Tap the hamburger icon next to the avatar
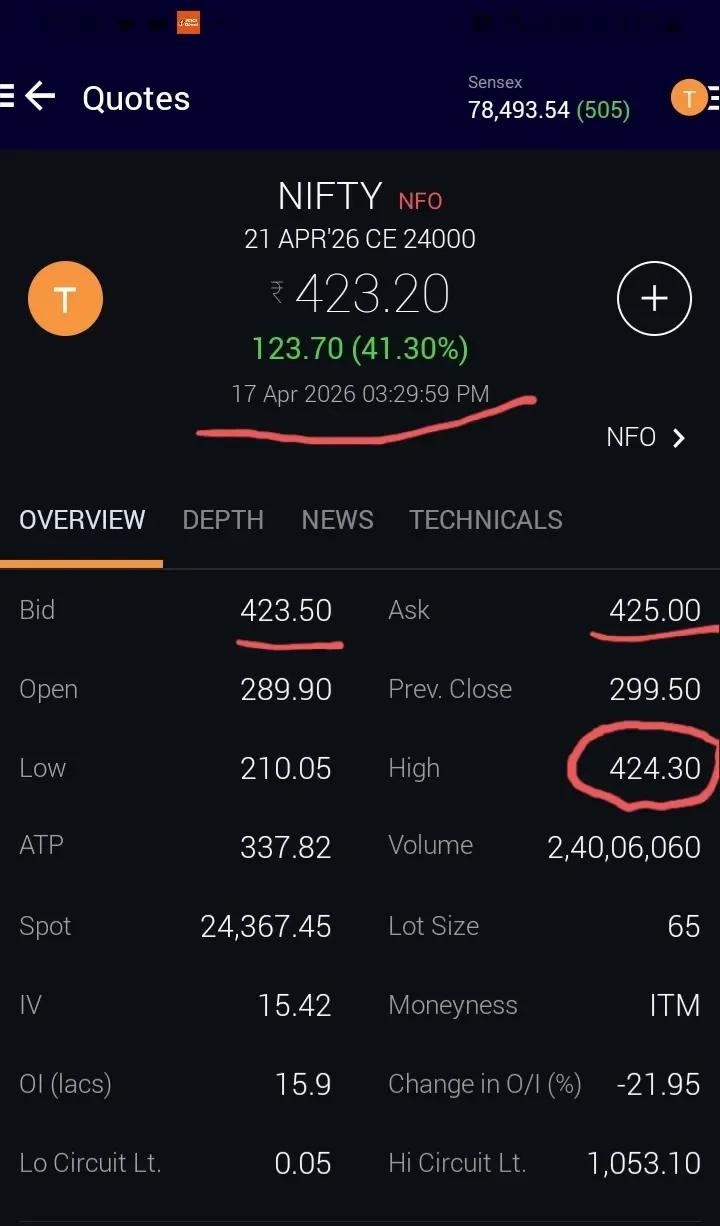 point(716,98)
